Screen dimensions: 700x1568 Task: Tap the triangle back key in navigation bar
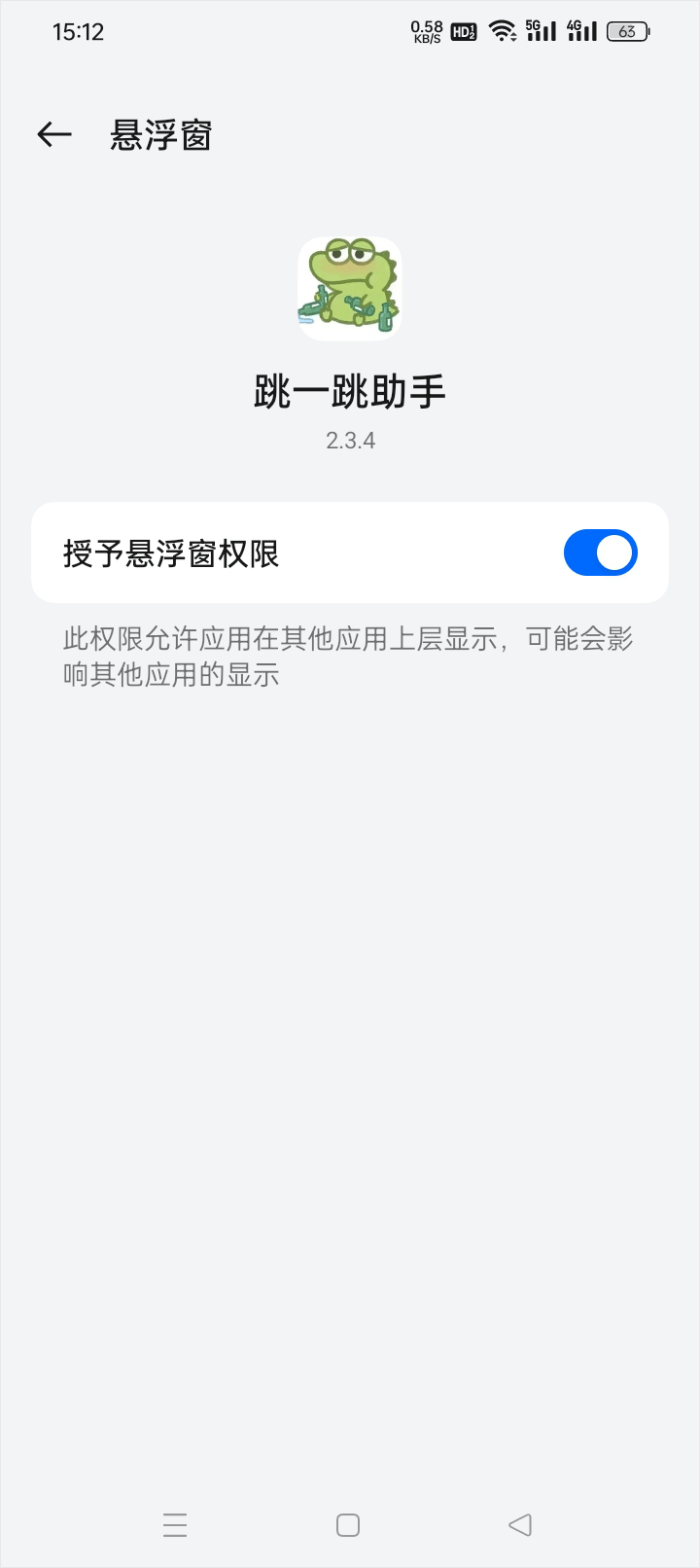pyautogui.click(x=520, y=1524)
